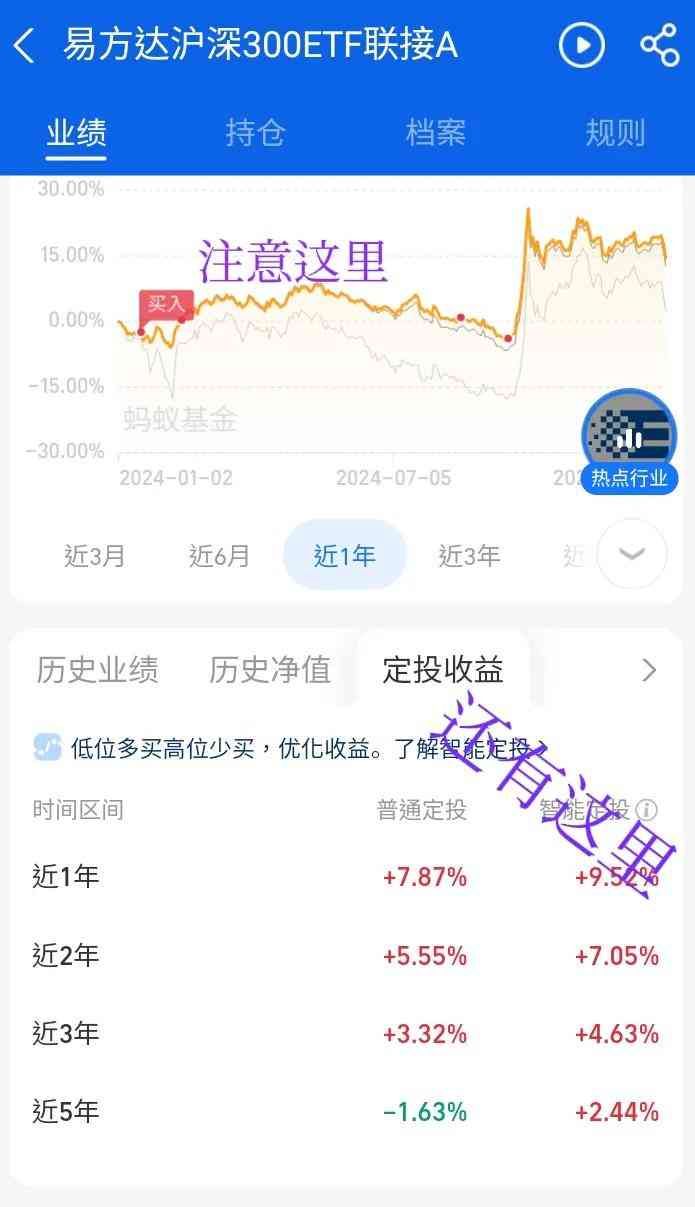Go back using the arrow icon
The height and width of the screenshot is (1207, 695).
pos(24,46)
